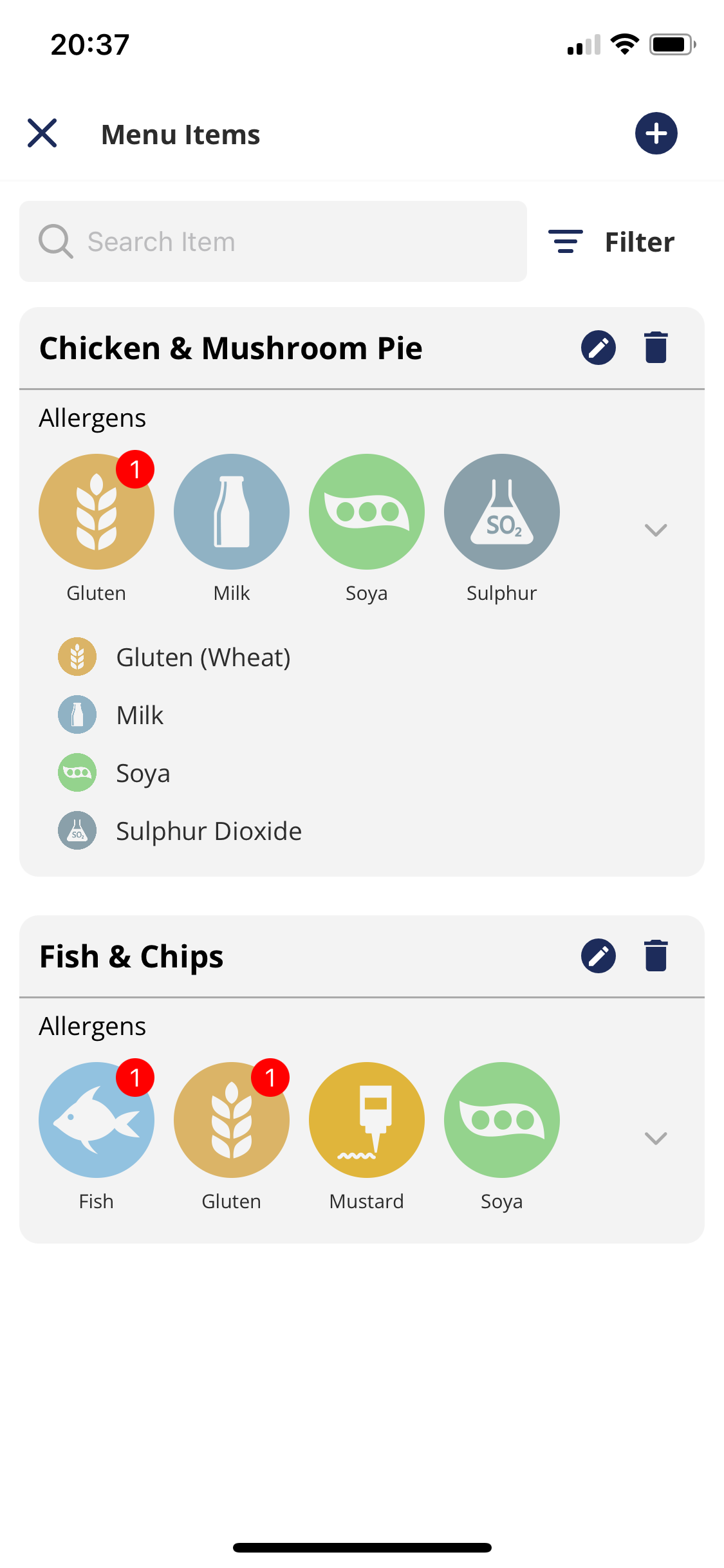This screenshot has height=1568, width=724.
Task: Expand allergens for Fish & Chips
Action: click(655, 1138)
